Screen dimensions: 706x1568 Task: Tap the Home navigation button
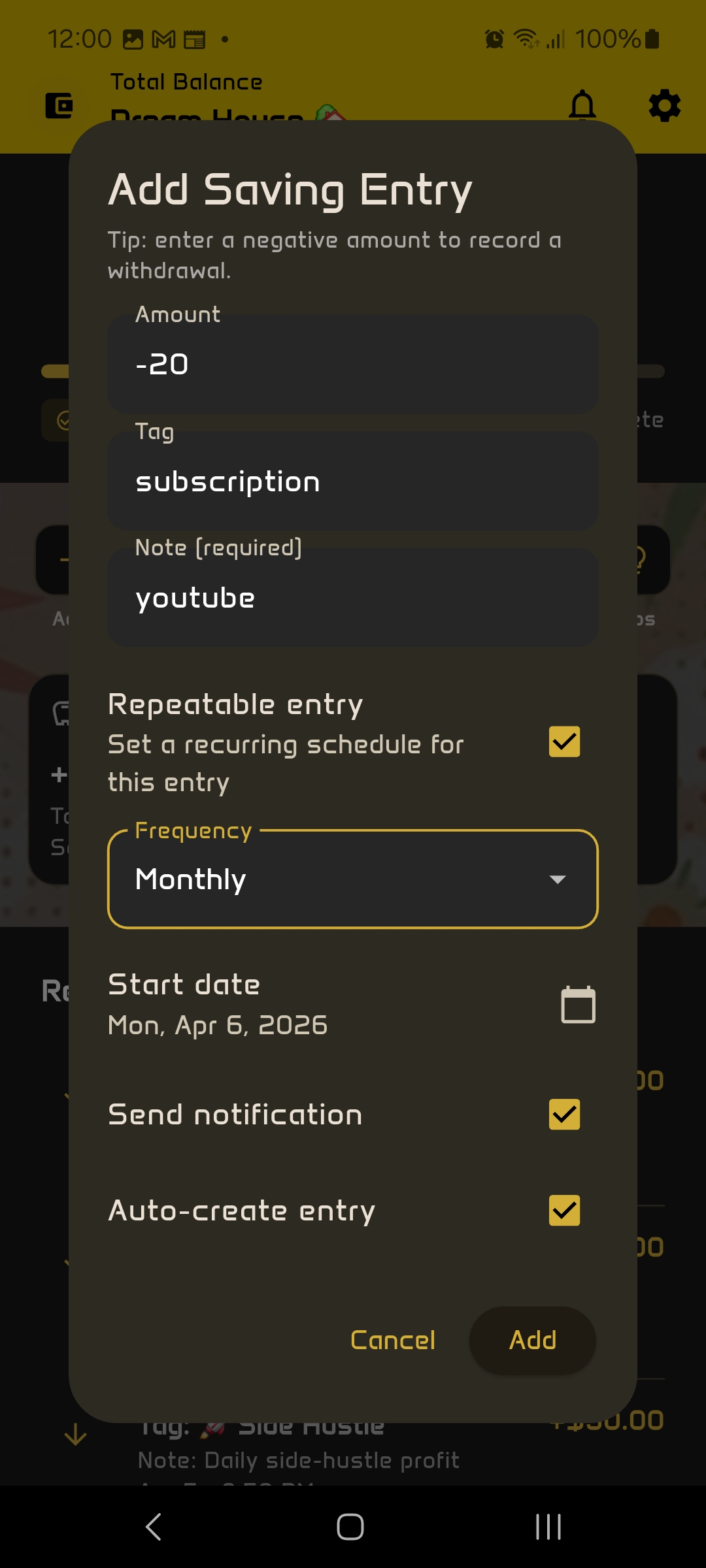click(x=351, y=1527)
